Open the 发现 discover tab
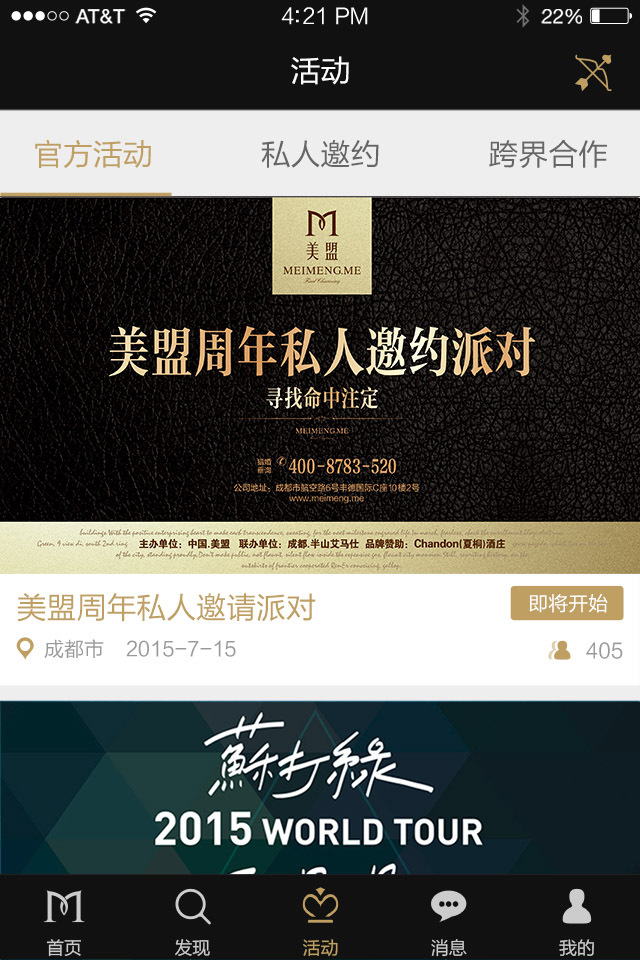Screen dimensions: 640x960 click(x=192, y=920)
